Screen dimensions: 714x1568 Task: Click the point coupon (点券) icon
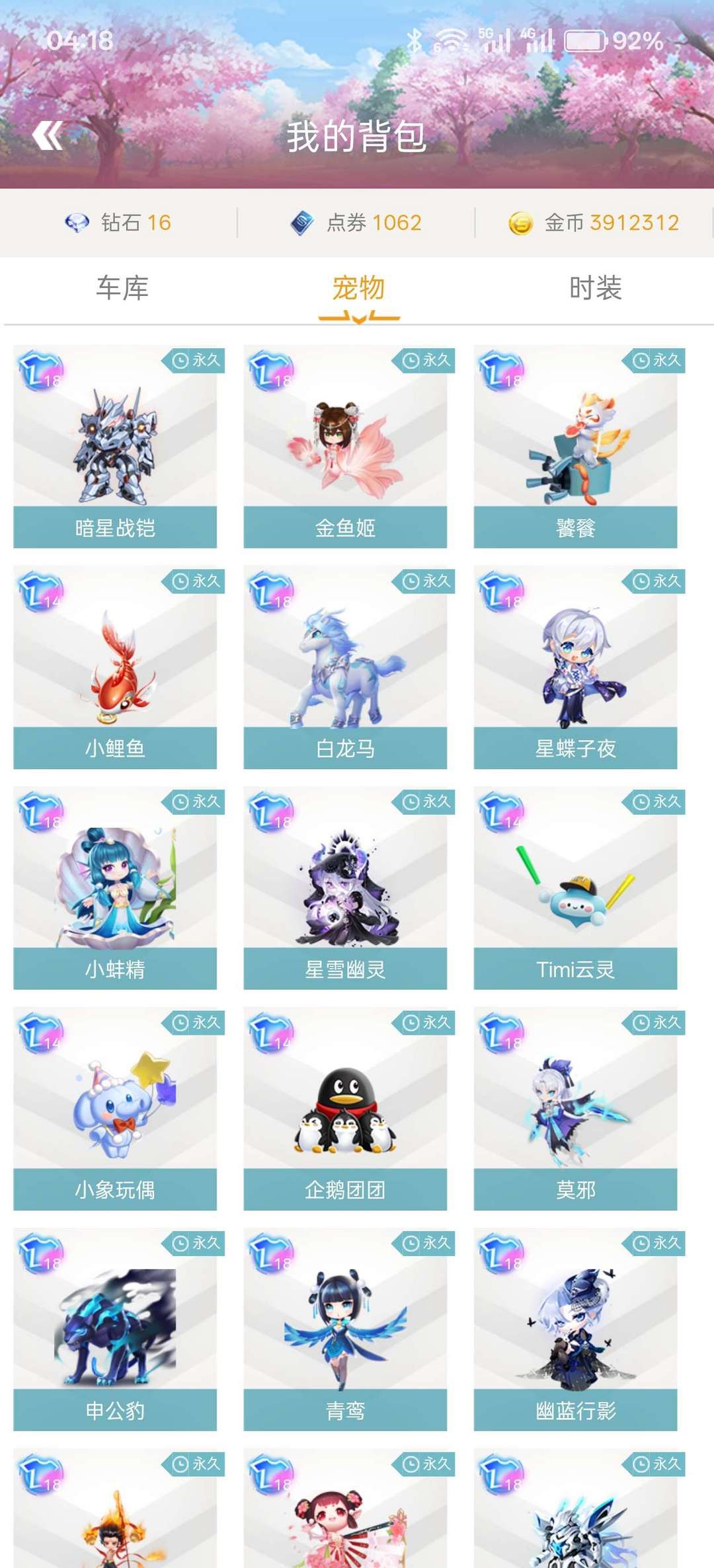[x=301, y=223]
